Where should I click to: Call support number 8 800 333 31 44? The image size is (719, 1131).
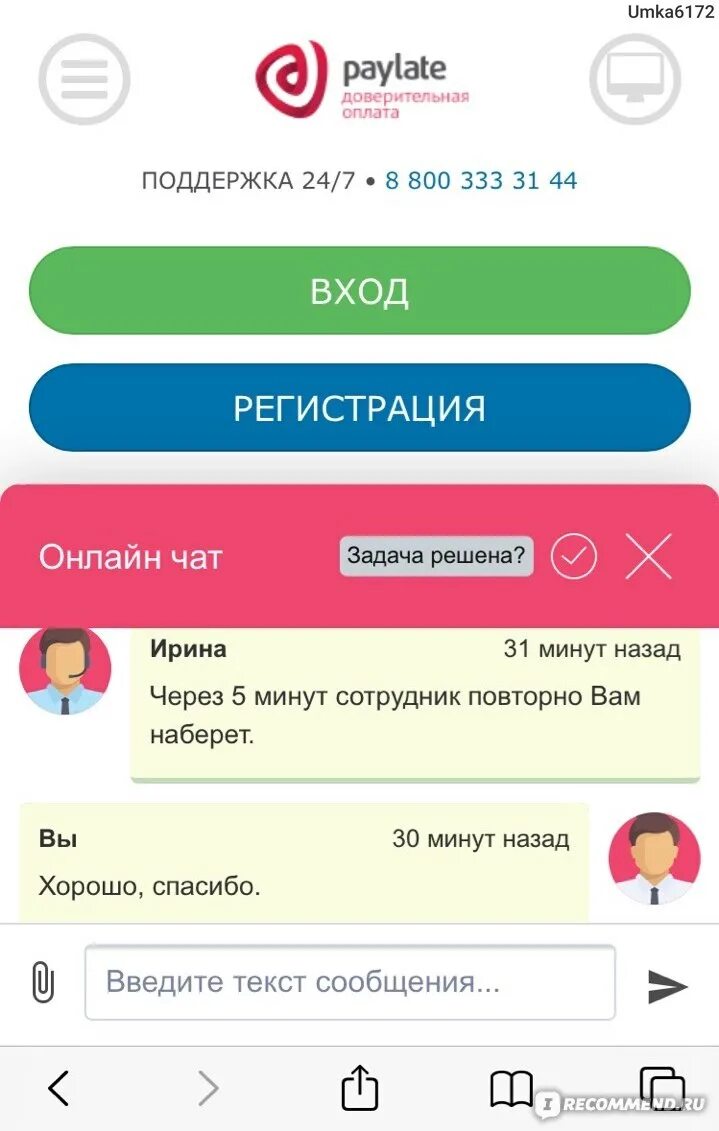(481, 181)
